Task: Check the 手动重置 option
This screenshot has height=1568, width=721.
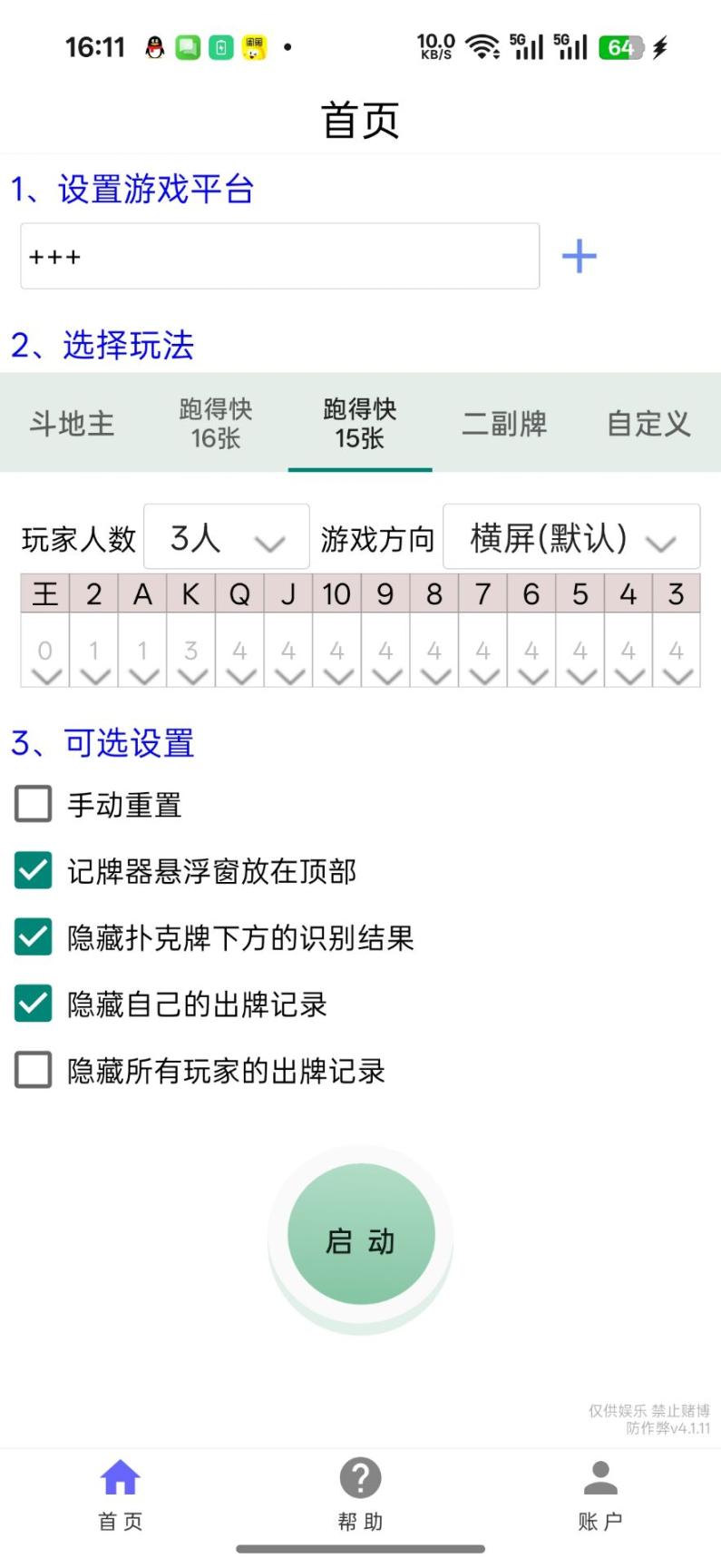Action: (x=34, y=804)
